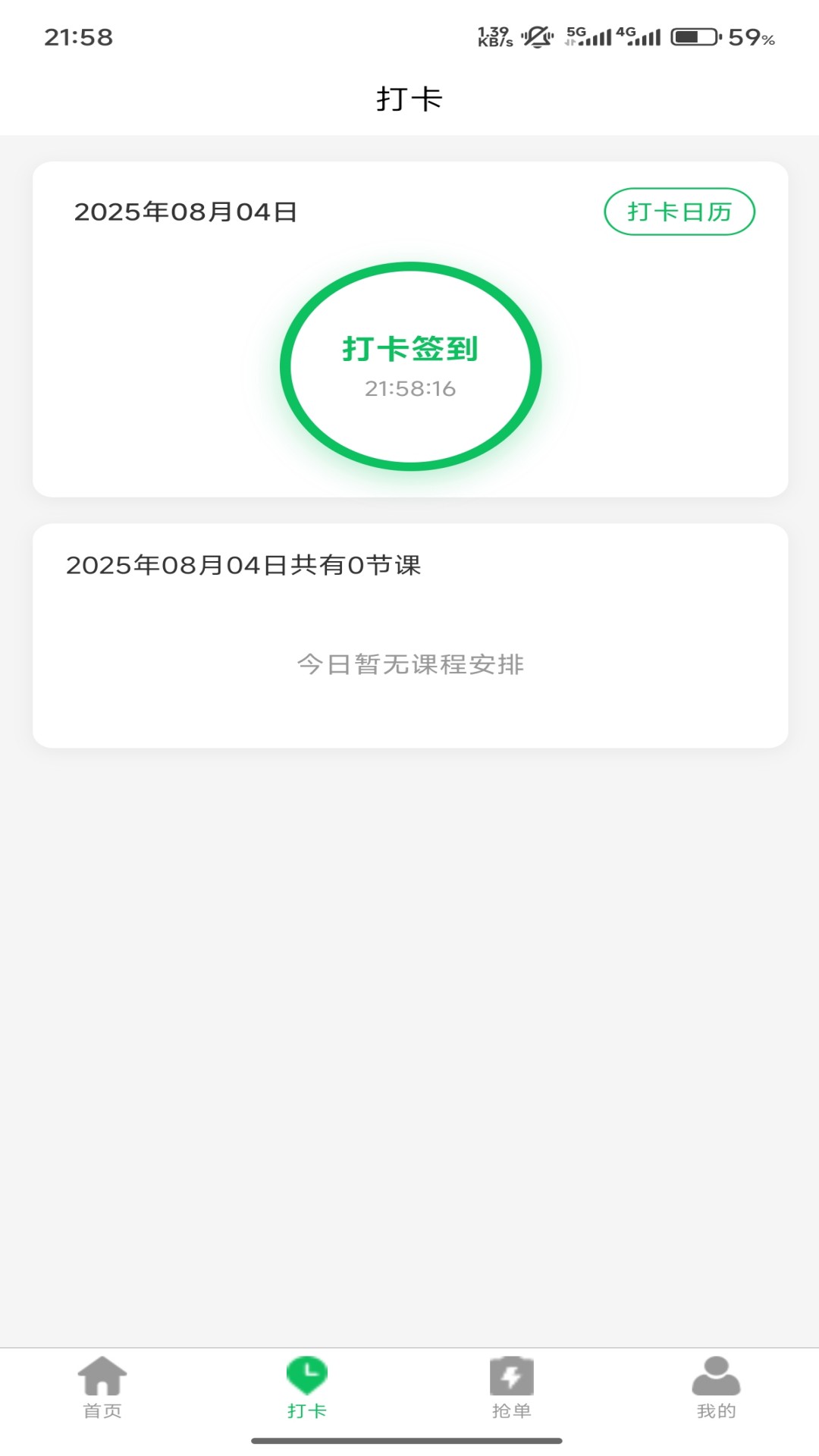This screenshot has height=1456, width=819.
Task: Tap the 打卡 page title
Action: coord(409,97)
